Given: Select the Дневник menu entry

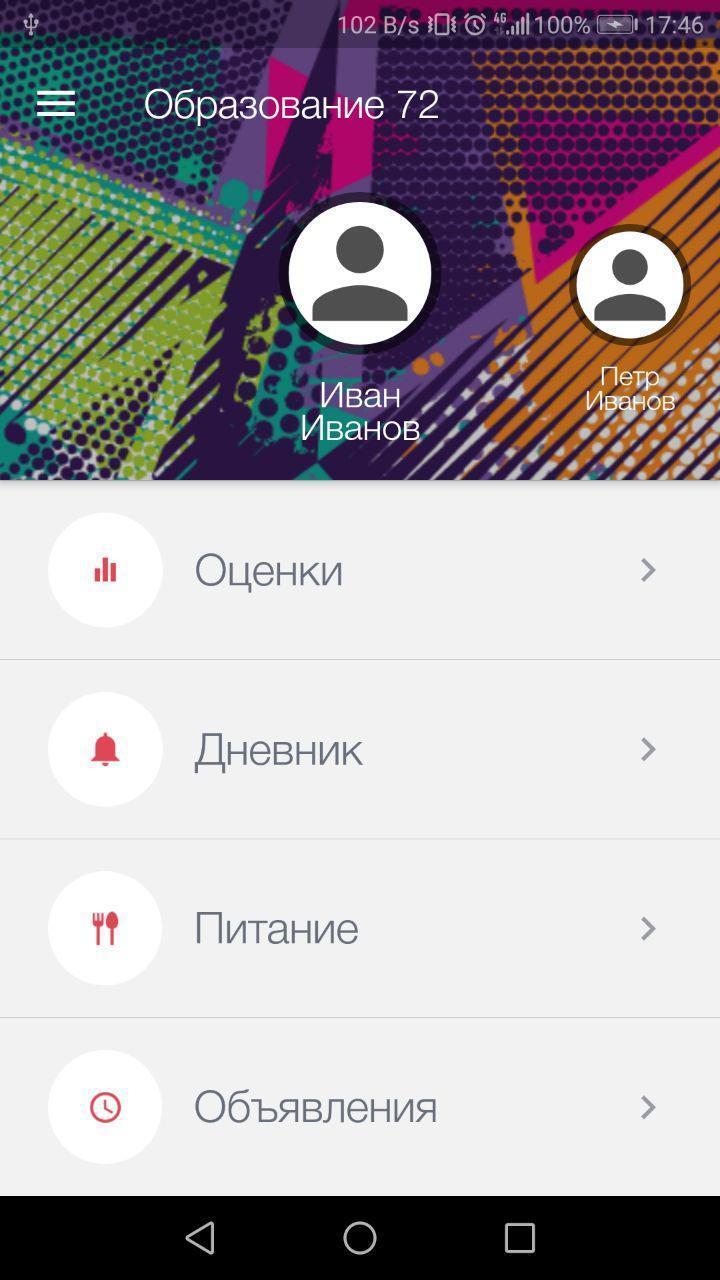Looking at the screenshot, I should point(279,749).
